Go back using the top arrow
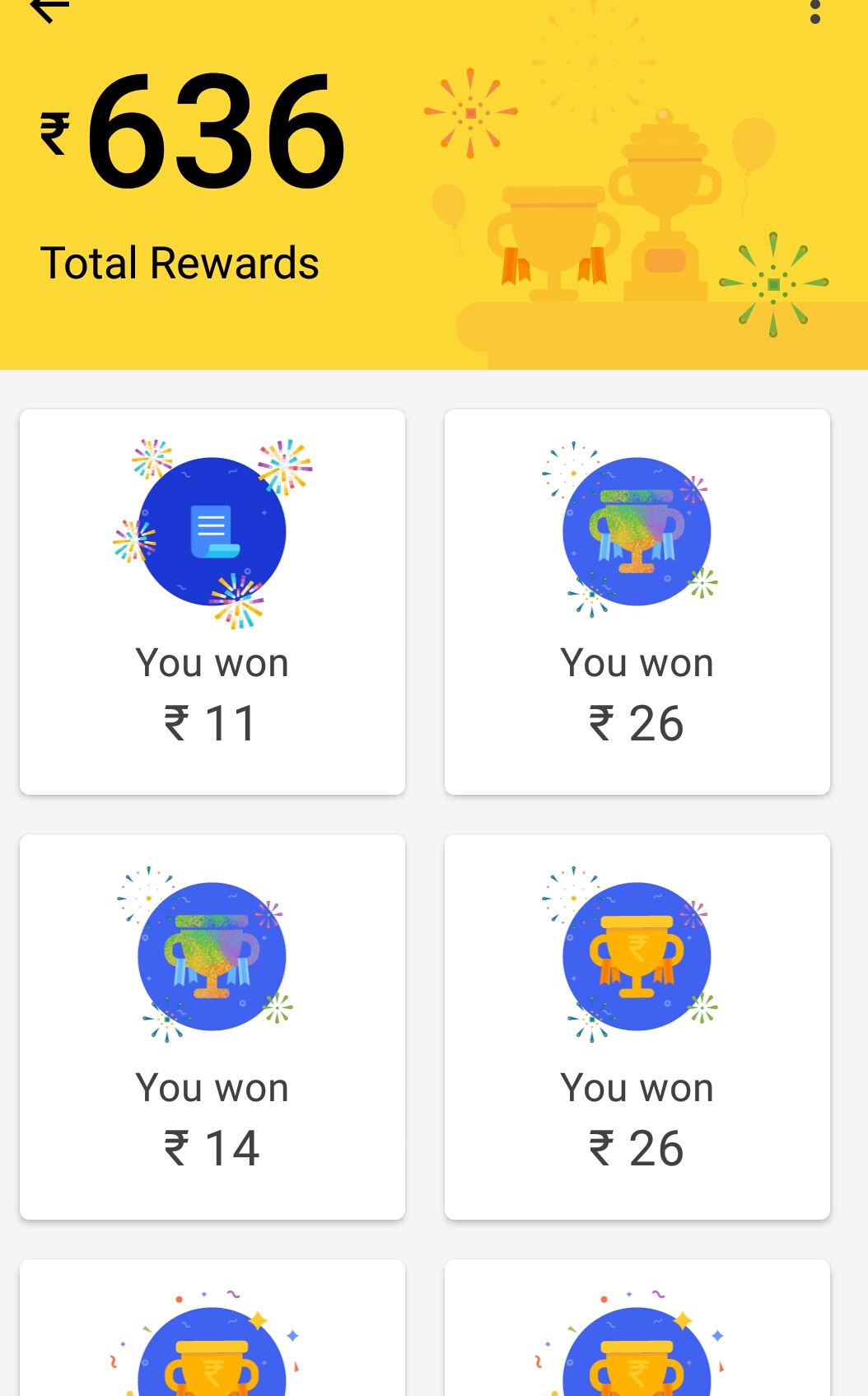This screenshot has height=1396, width=868. 48,10
